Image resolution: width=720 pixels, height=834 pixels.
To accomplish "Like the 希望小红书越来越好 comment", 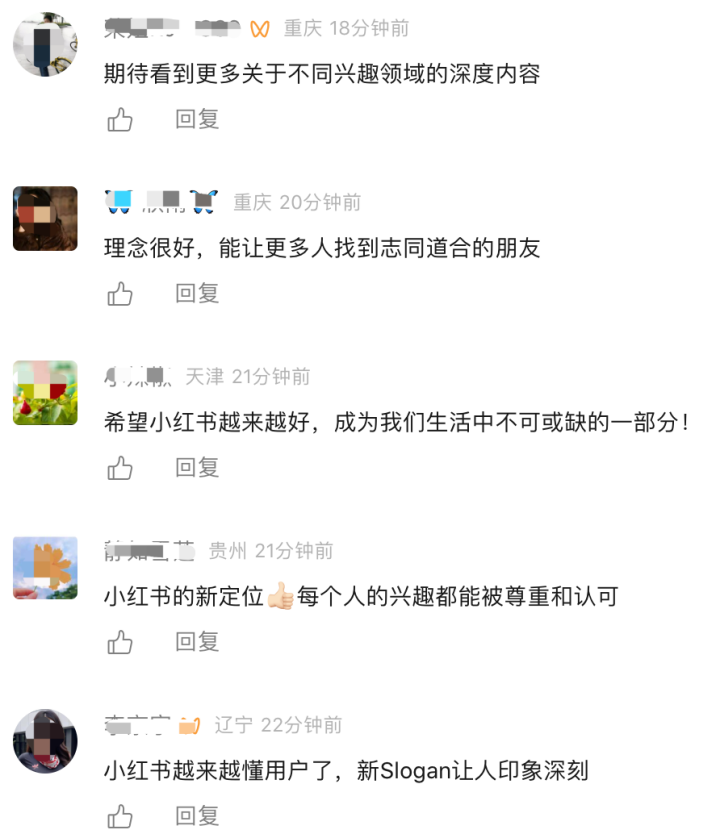I will pos(120,468).
